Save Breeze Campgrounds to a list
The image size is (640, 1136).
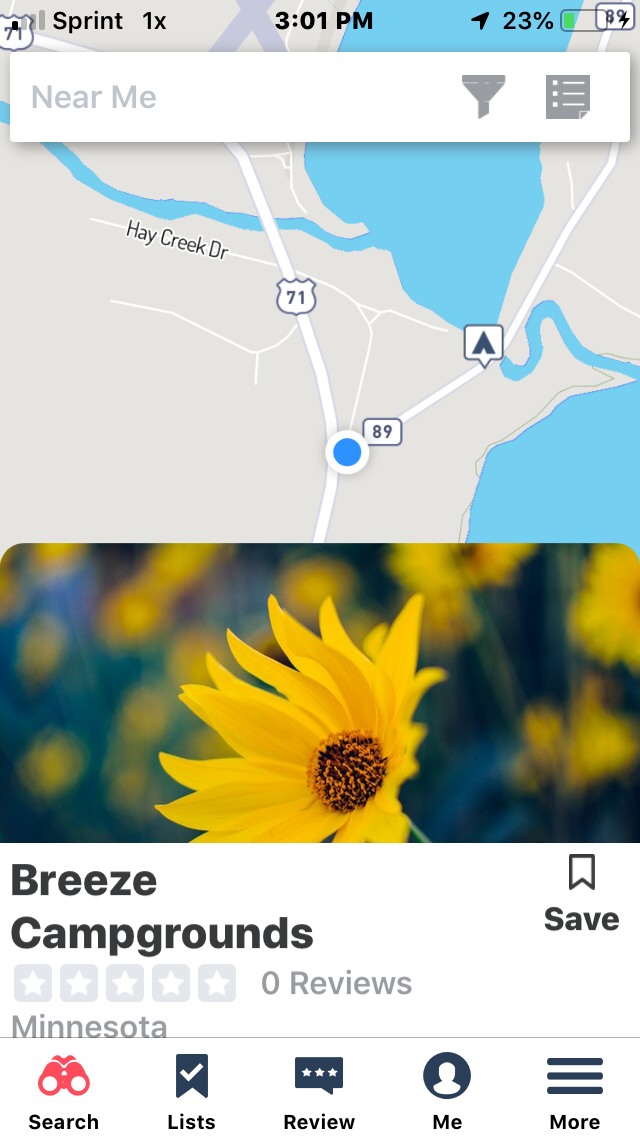pos(581,893)
